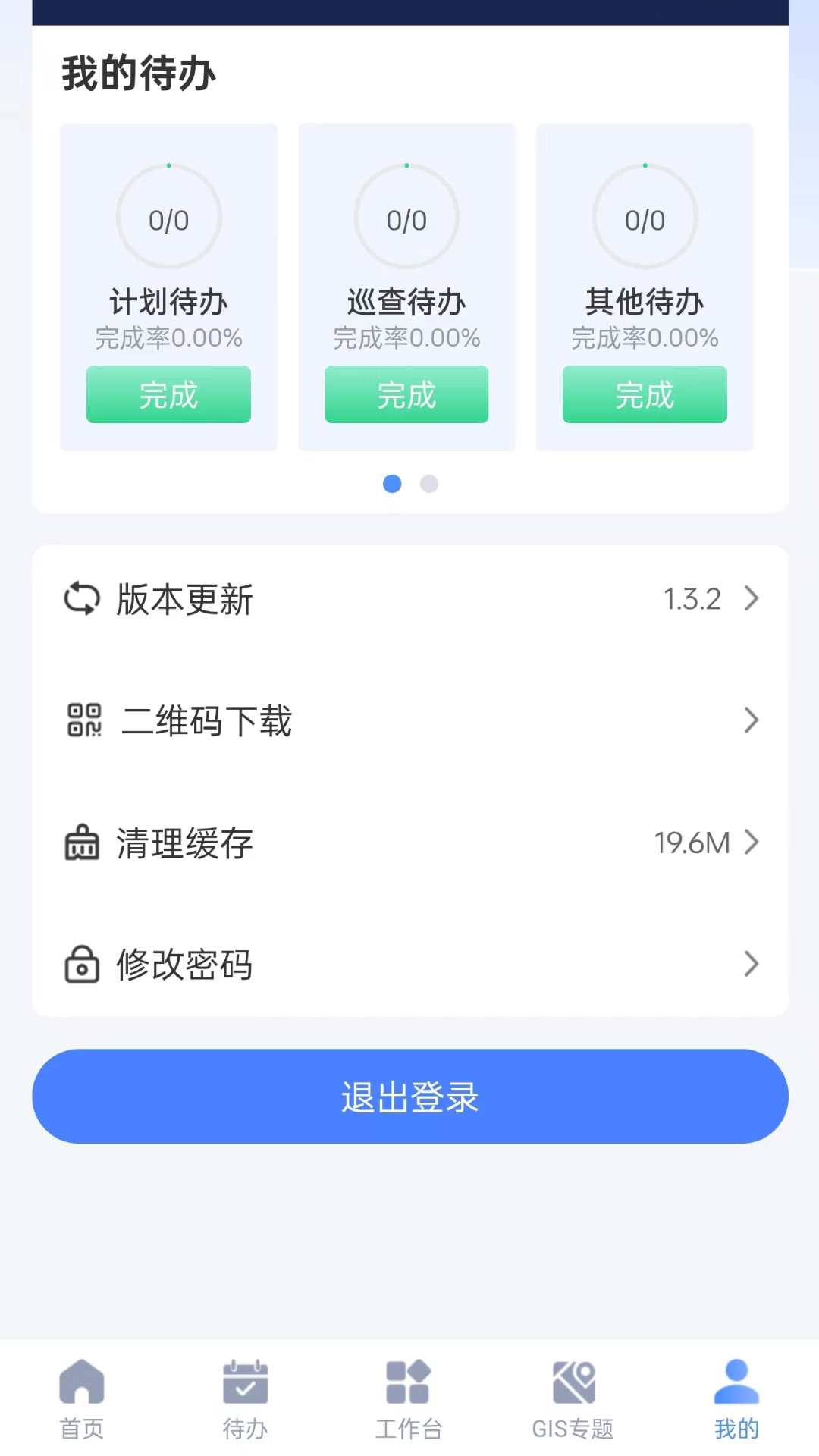Viewport: 819px width, 1456px height.
Task: Open the GIS专题 map icon
Action: tap(573, 1382)
